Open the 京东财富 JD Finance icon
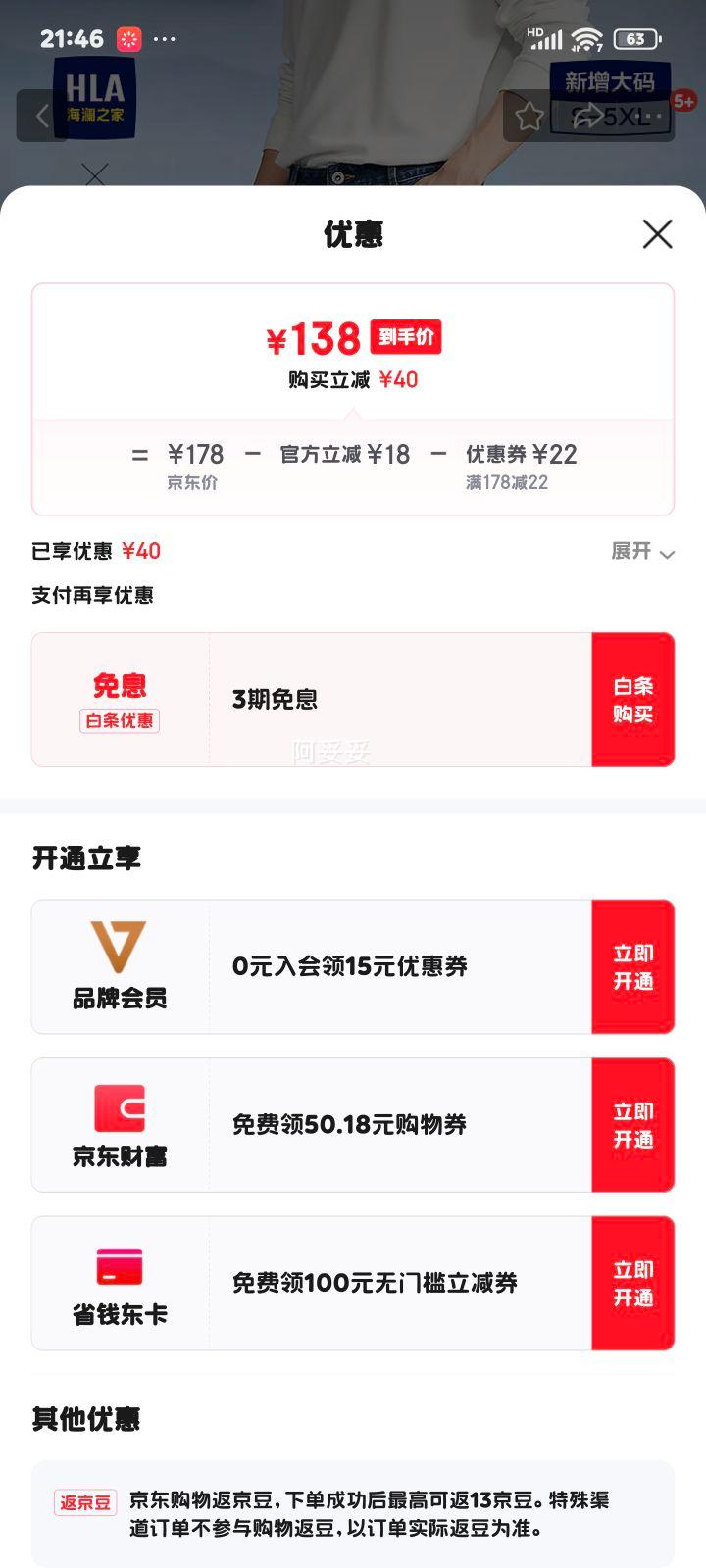706x1568 pixels. [x=118, y=1124]
